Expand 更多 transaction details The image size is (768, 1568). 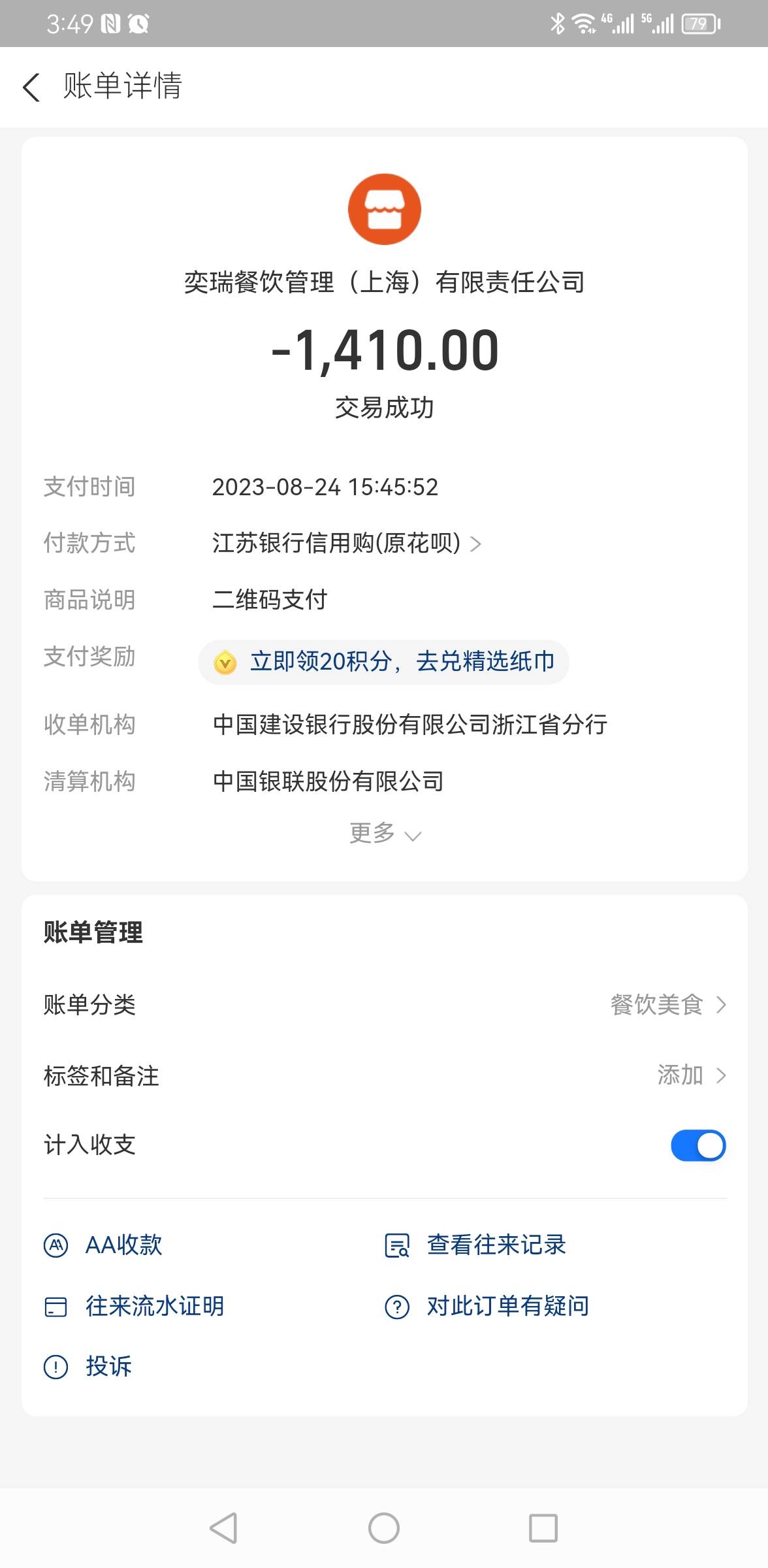point(385,834)
